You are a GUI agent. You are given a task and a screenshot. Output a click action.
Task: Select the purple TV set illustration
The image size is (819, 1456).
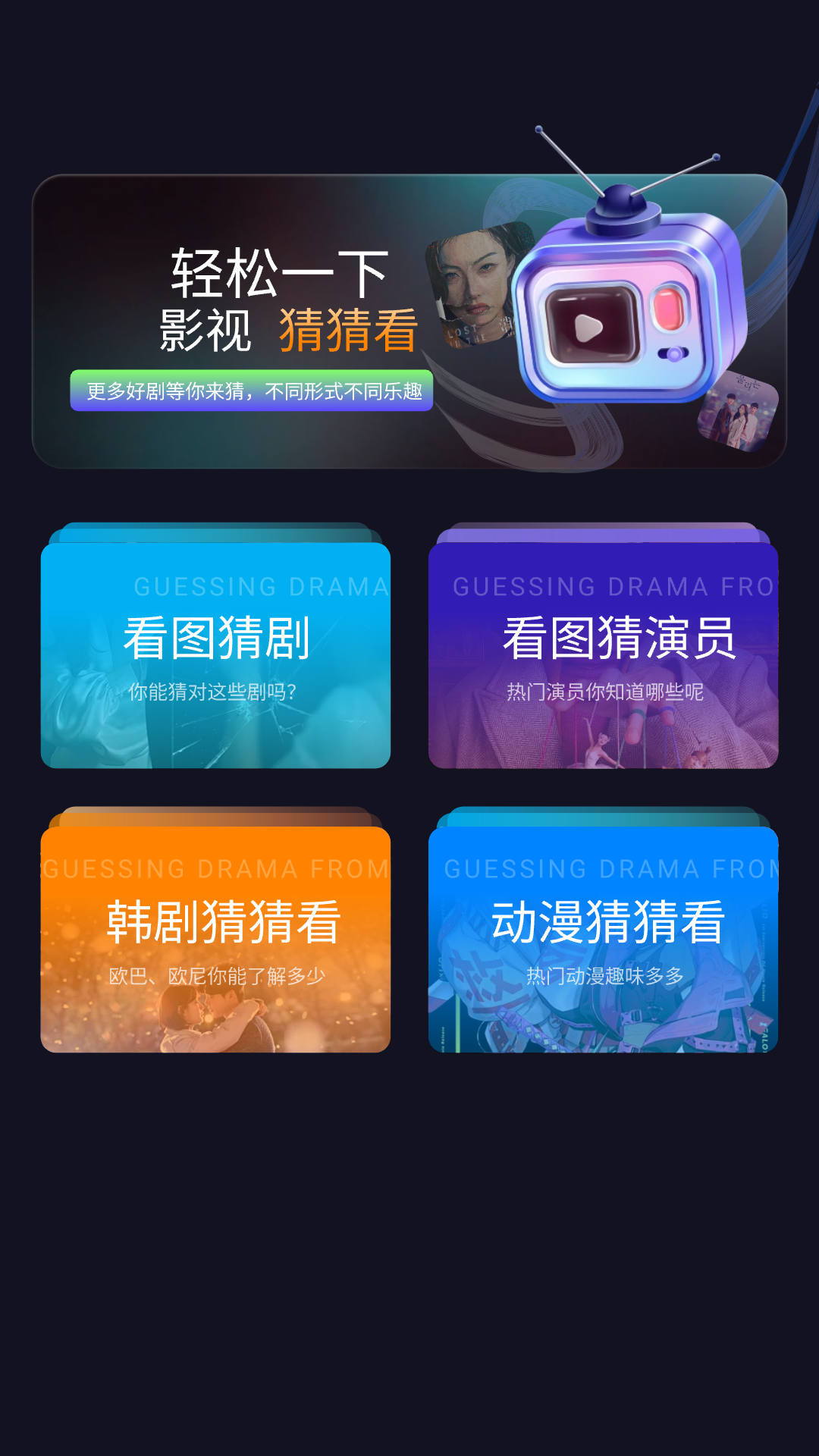click(622, 311)
